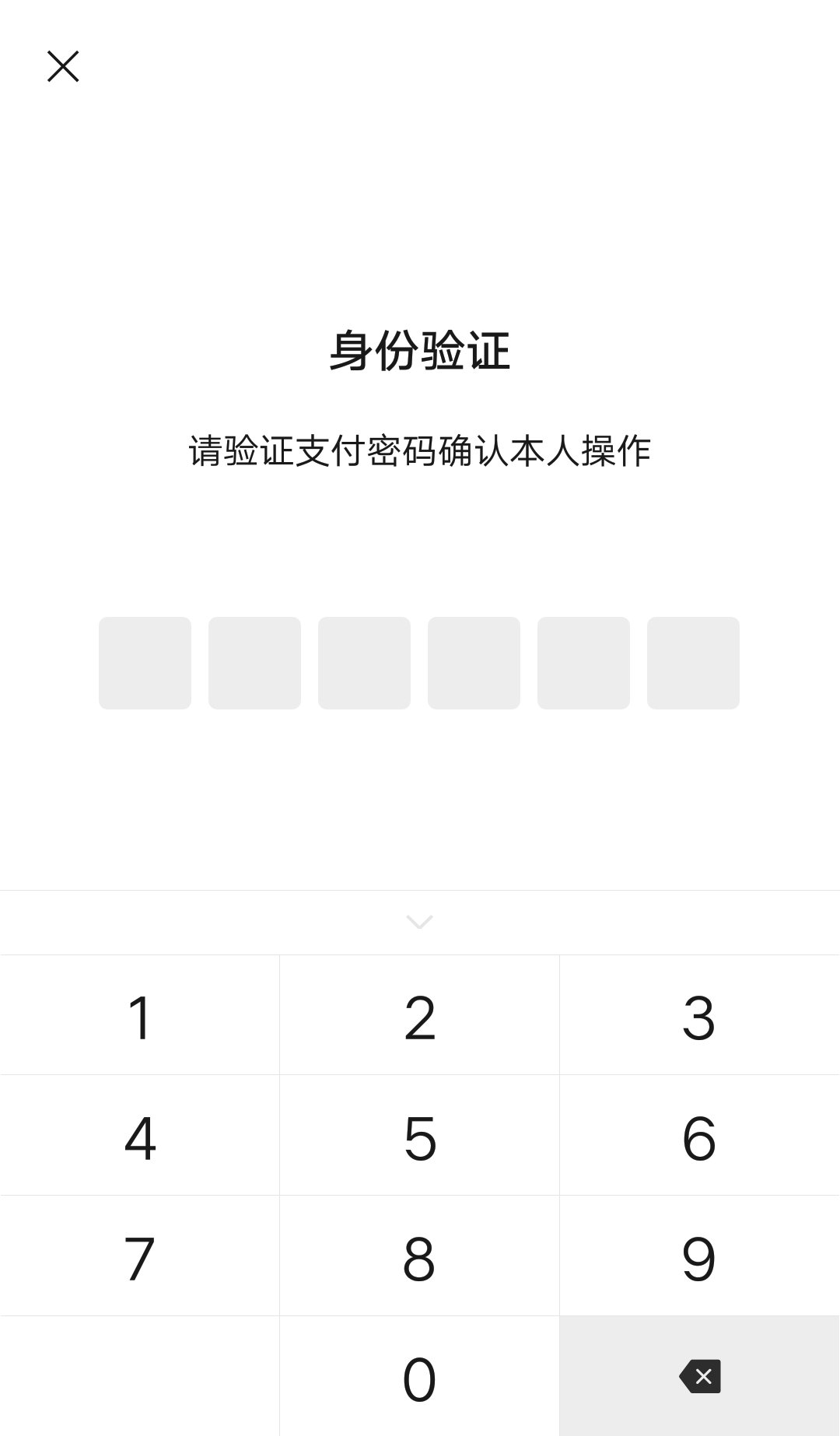
Task: Close the identity verification screen
Action: pos(63,66)
